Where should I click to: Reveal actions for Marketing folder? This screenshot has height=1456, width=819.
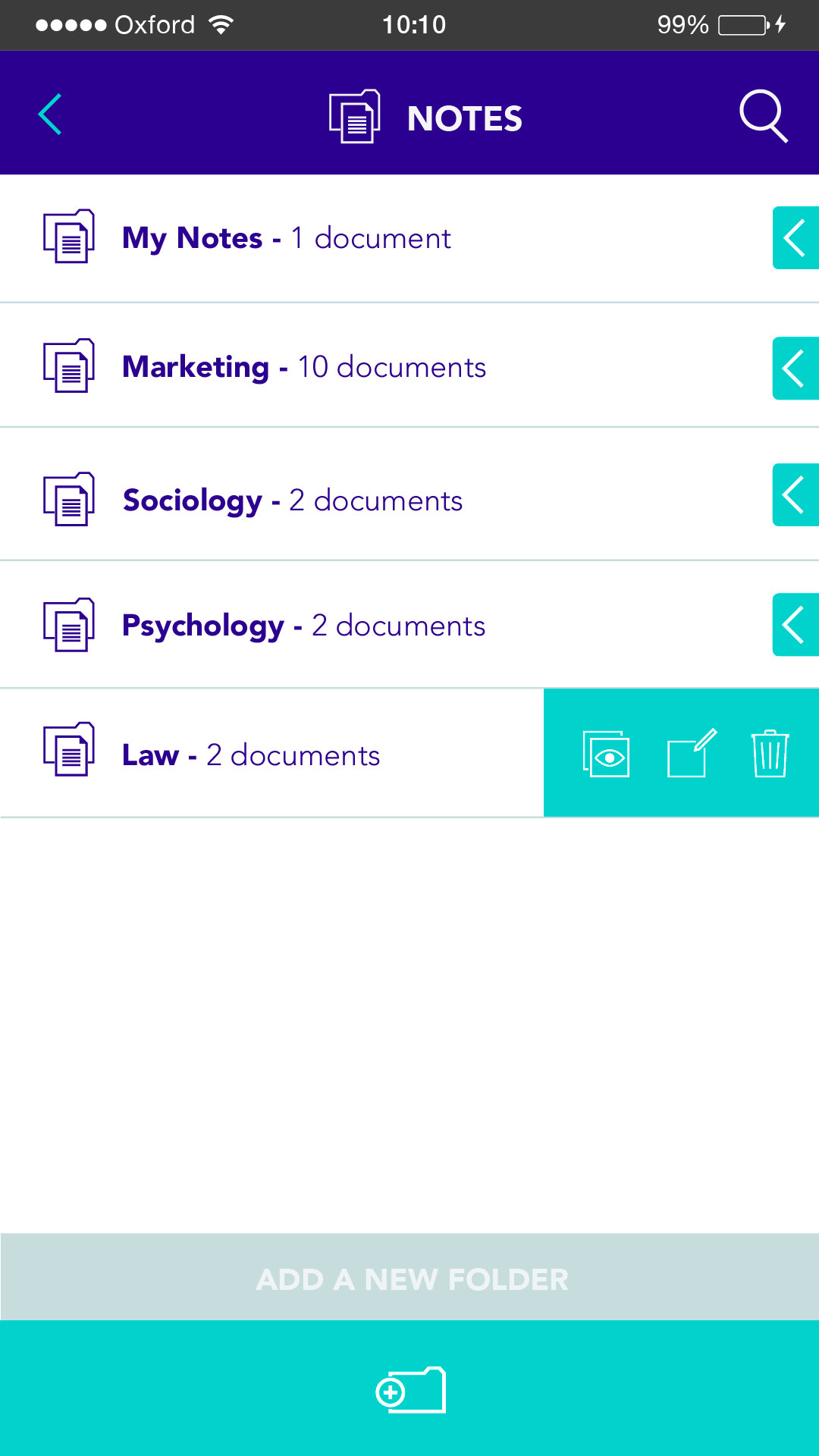click(x=795, y=369)
